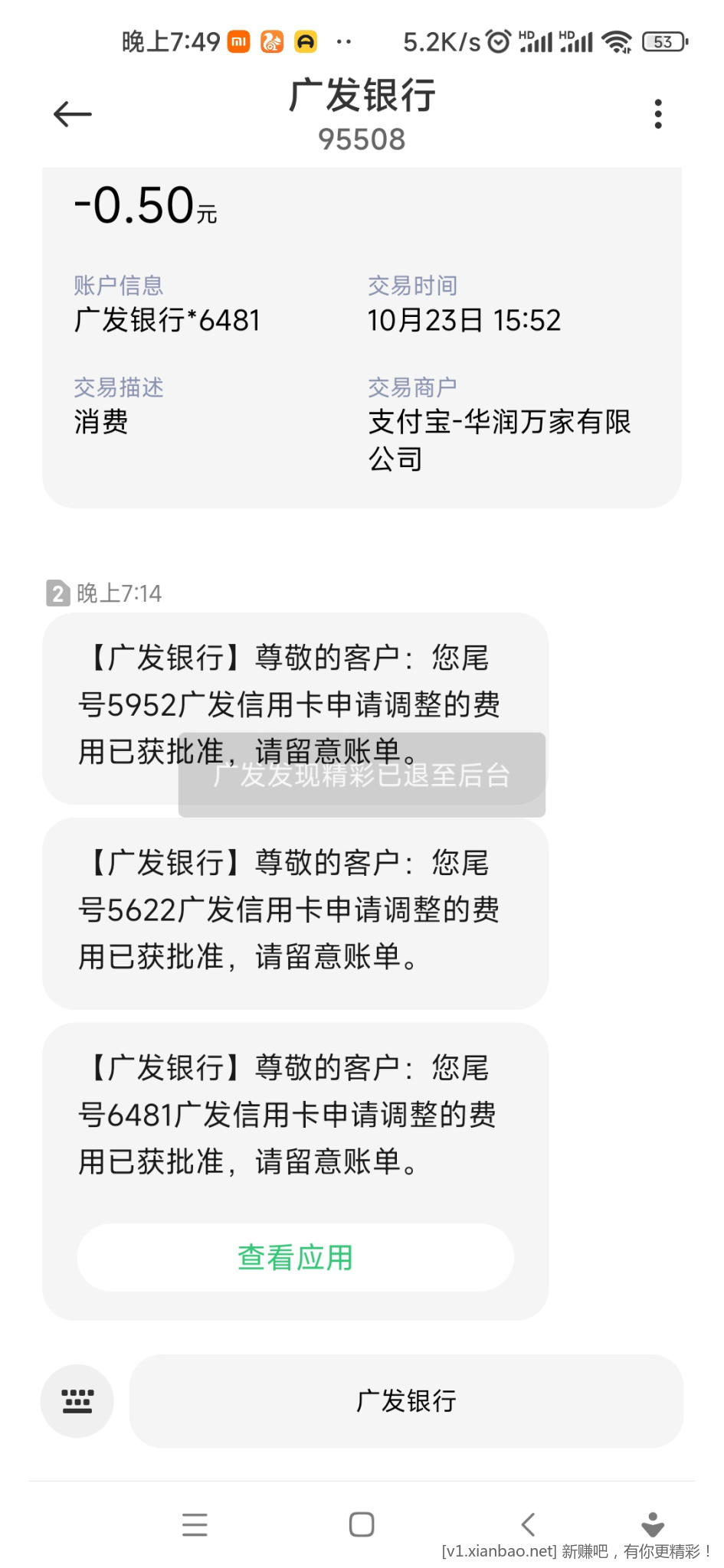Go to the home screen
This screenshot has height=1568, width=724.
(x=361, y=1524)
